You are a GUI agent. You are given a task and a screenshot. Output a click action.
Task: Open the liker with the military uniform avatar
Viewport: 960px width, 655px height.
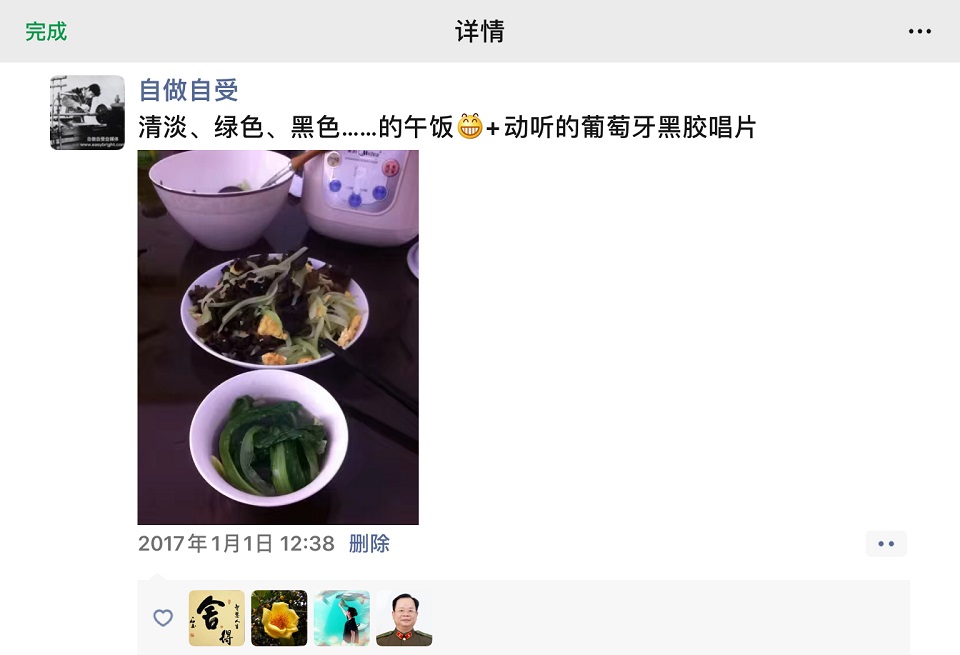coord(404,618)
